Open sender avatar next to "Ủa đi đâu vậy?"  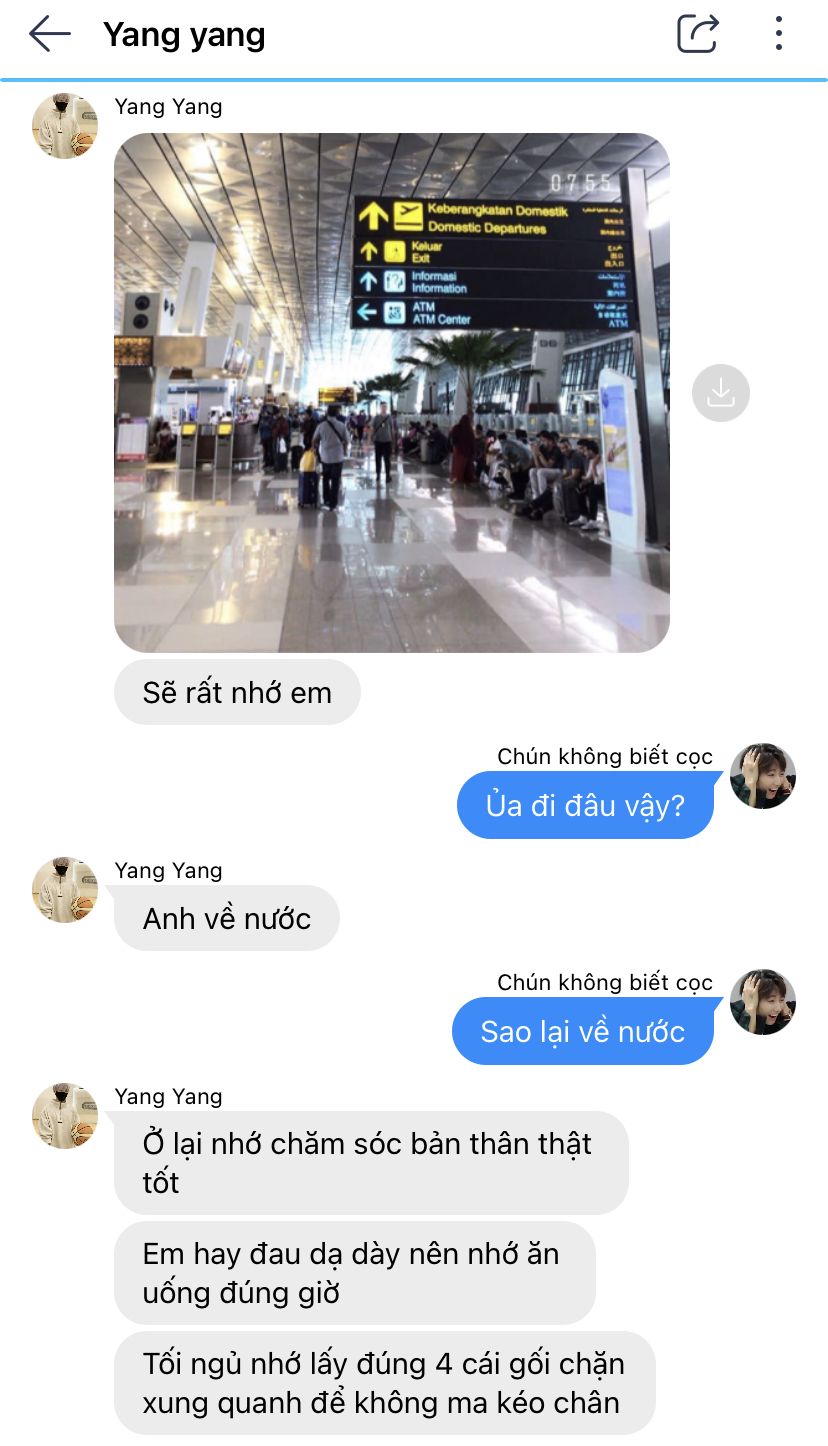pyautogui.click(x=762, y=776)
